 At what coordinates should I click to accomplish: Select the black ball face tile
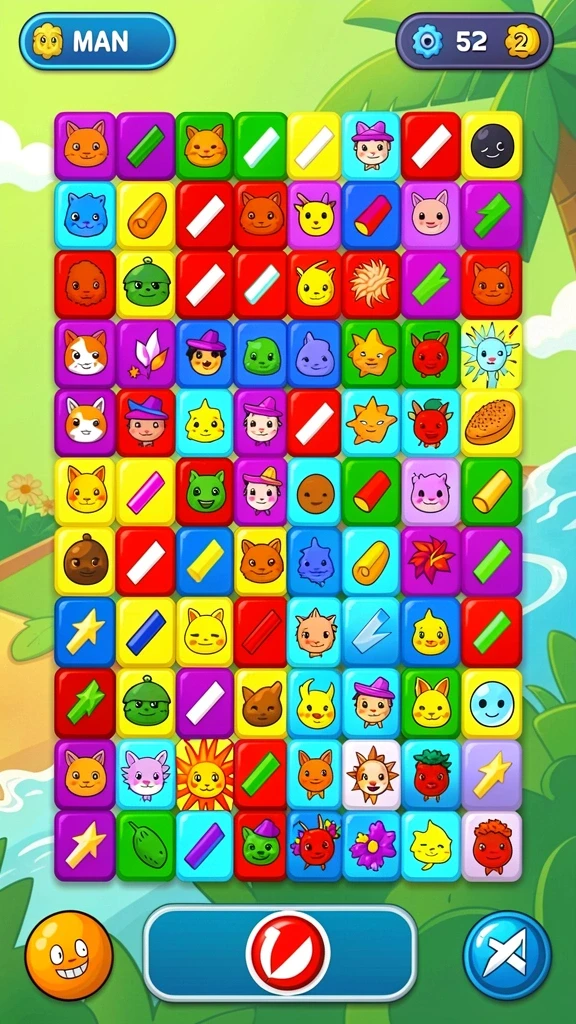tap(492, 146)
